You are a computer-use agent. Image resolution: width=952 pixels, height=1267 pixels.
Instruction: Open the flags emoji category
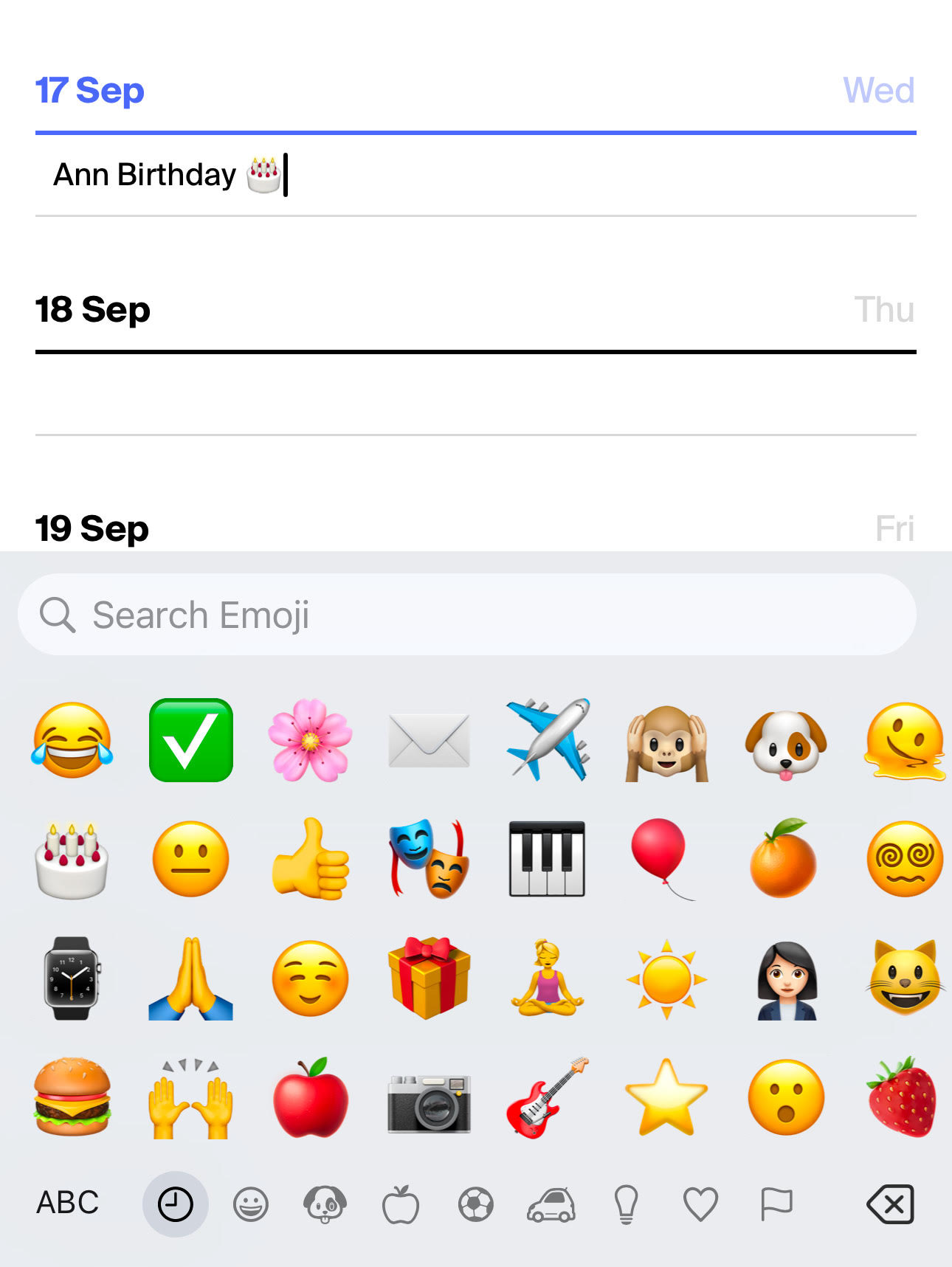[x=776, y=1204]
